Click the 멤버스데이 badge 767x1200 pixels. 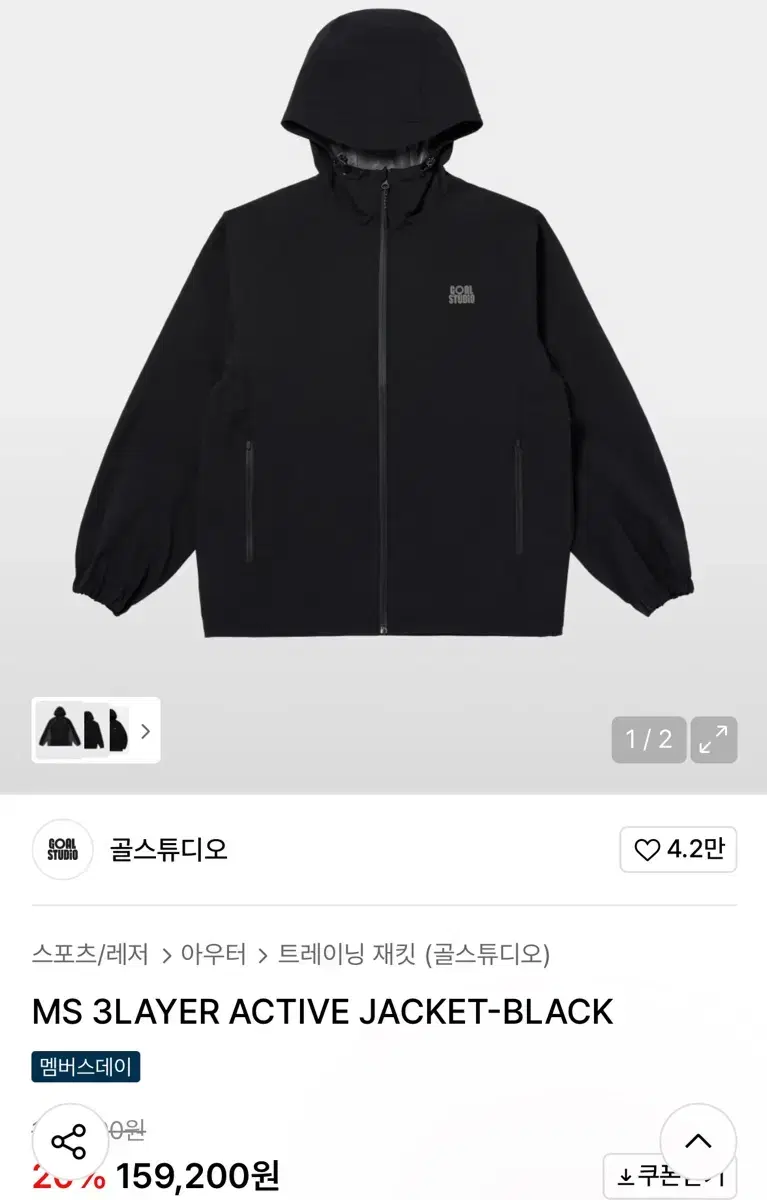(82, 1066)
